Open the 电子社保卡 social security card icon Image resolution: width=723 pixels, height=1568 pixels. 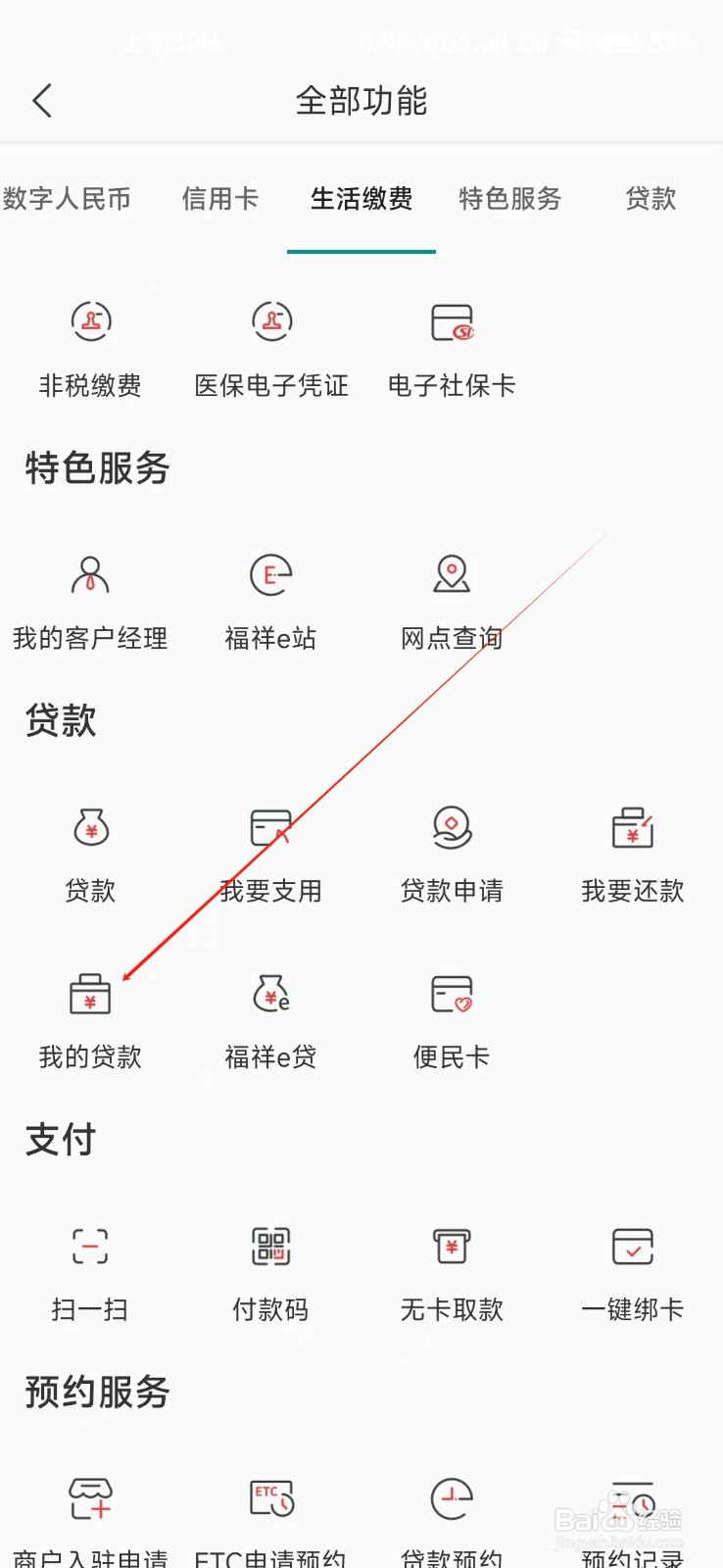tap(451, 323)
